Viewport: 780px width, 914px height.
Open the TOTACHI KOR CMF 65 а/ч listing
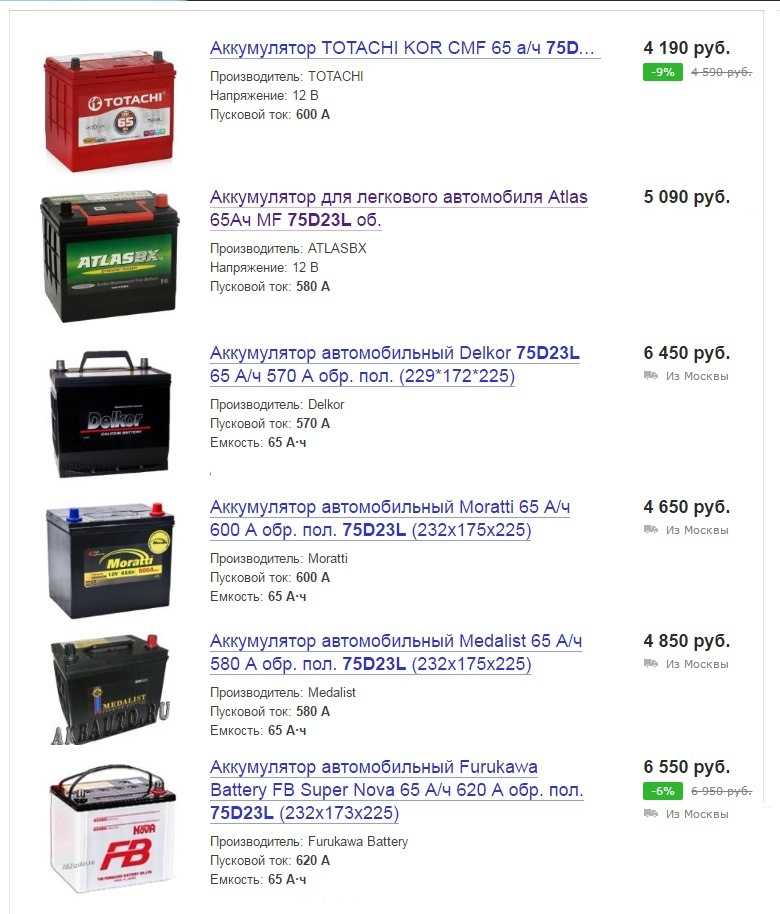[401, 48]
